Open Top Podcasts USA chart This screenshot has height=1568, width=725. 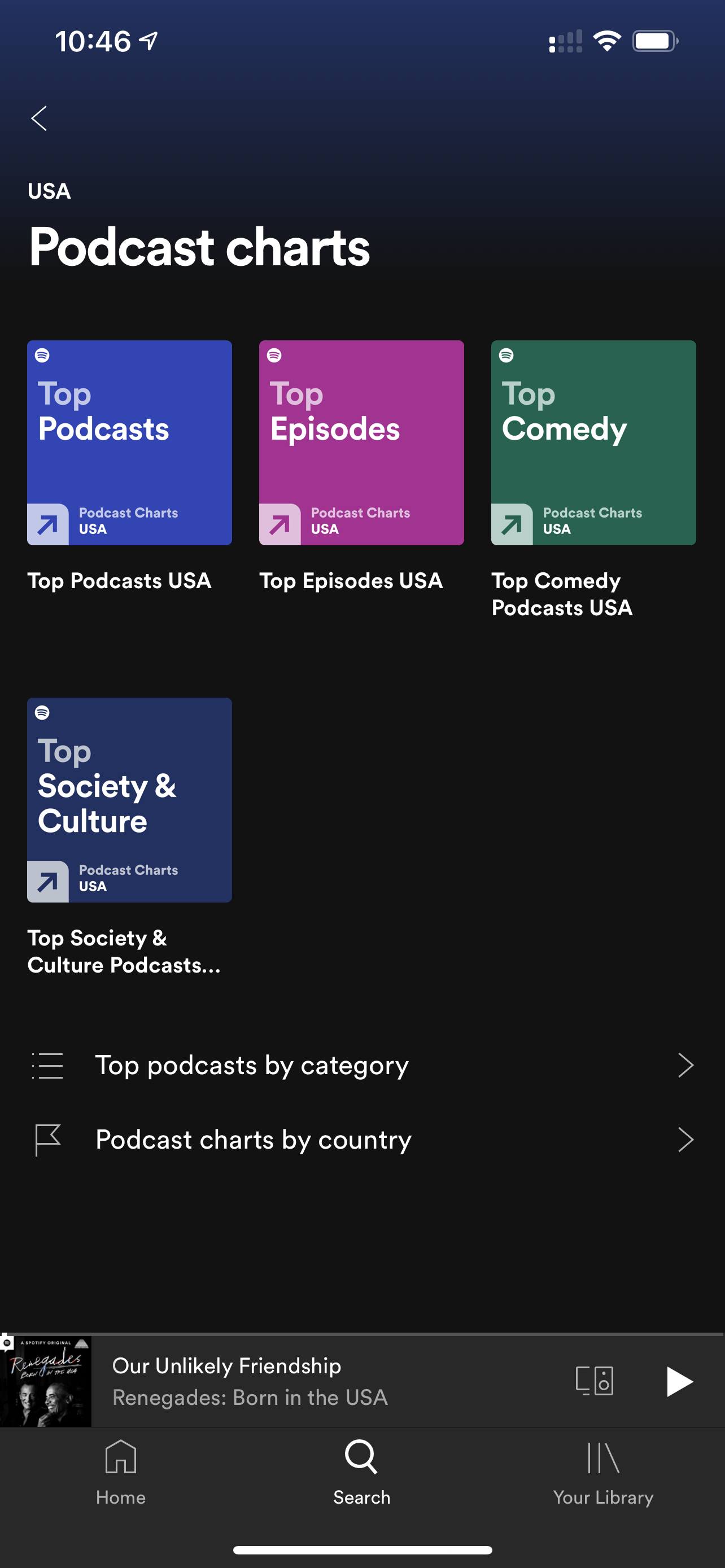pos(129,443)
